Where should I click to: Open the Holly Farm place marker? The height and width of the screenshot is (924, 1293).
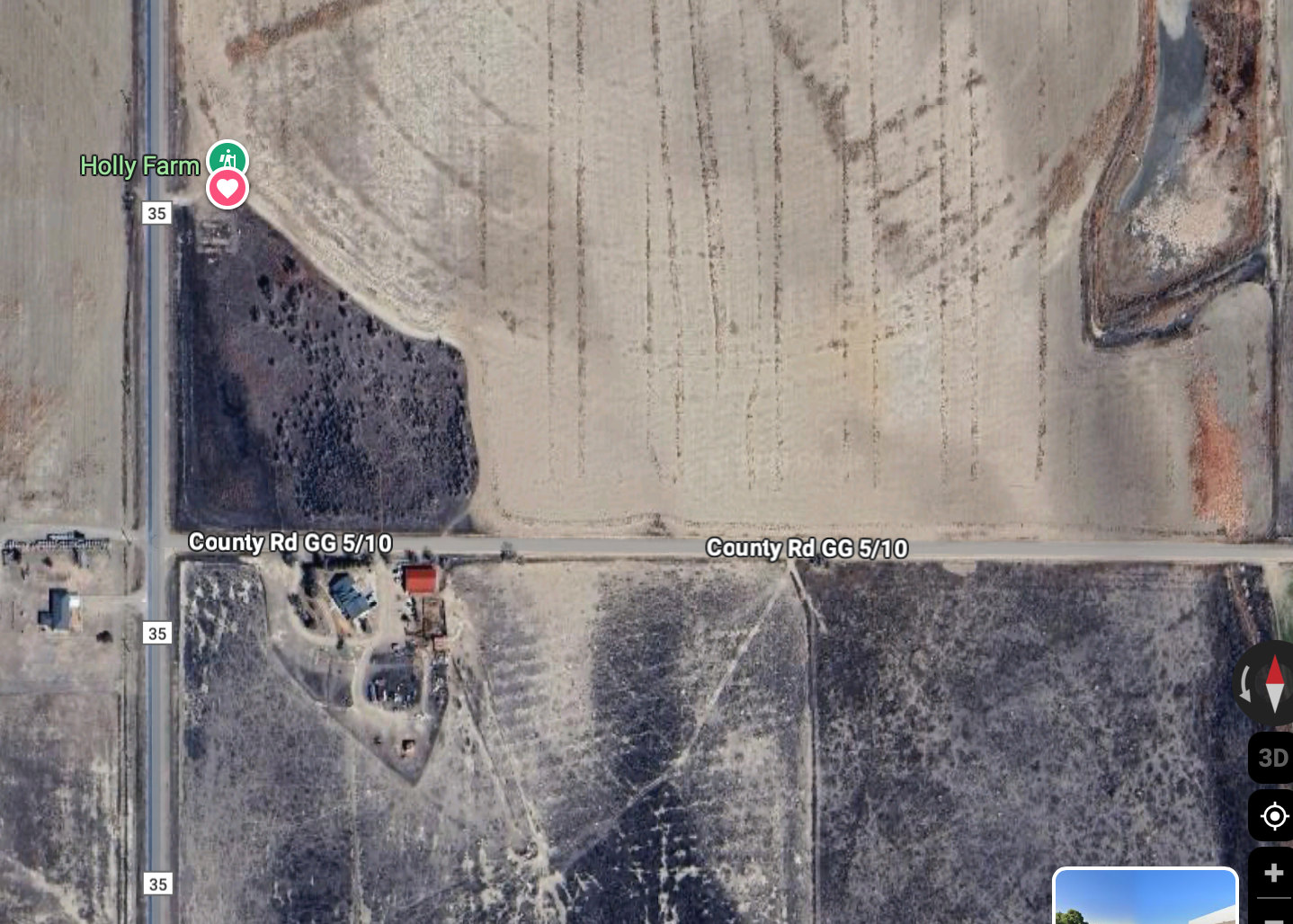click(x=227, y=158)
